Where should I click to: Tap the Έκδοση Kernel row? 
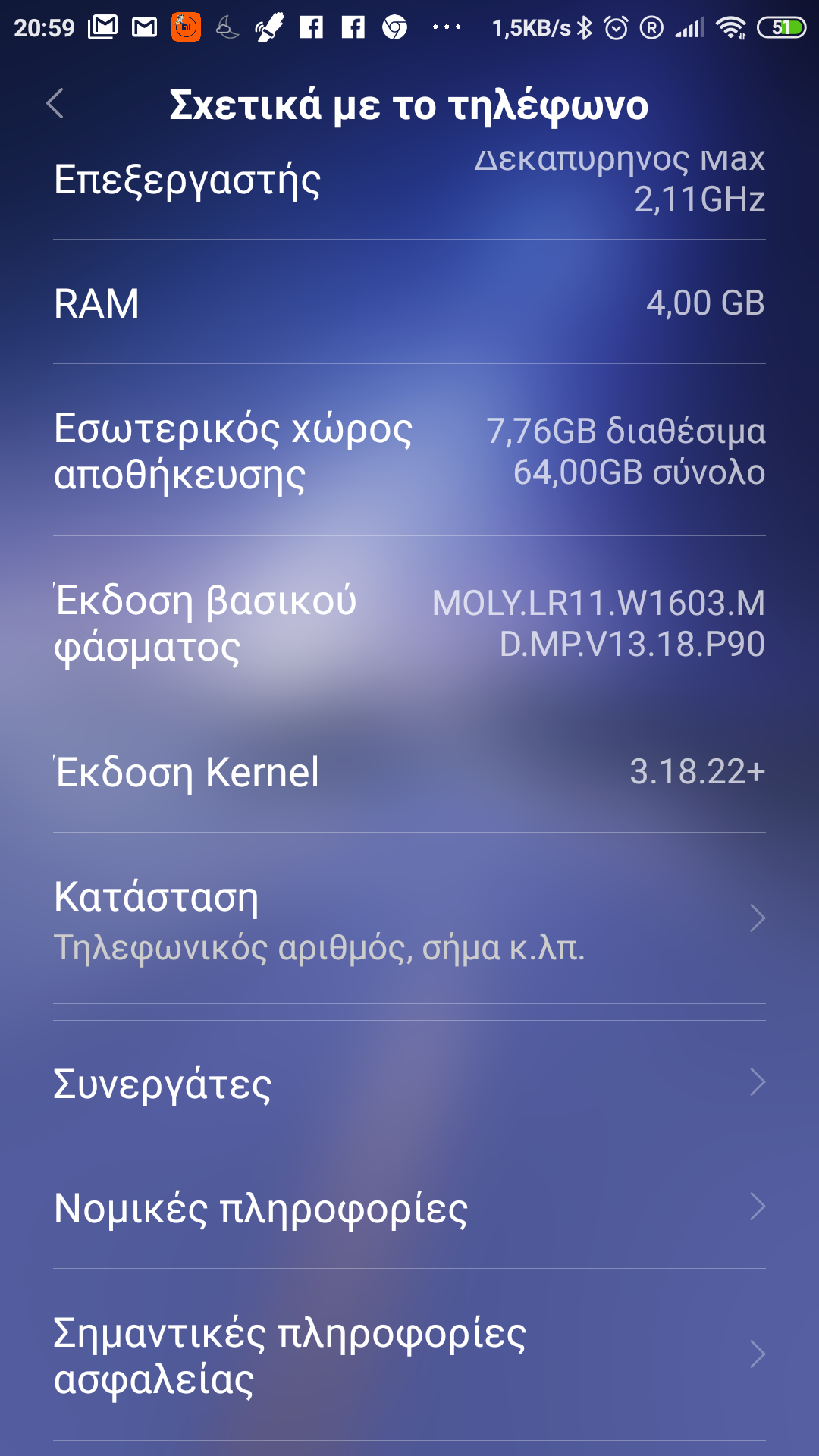[x=409, y=771]
